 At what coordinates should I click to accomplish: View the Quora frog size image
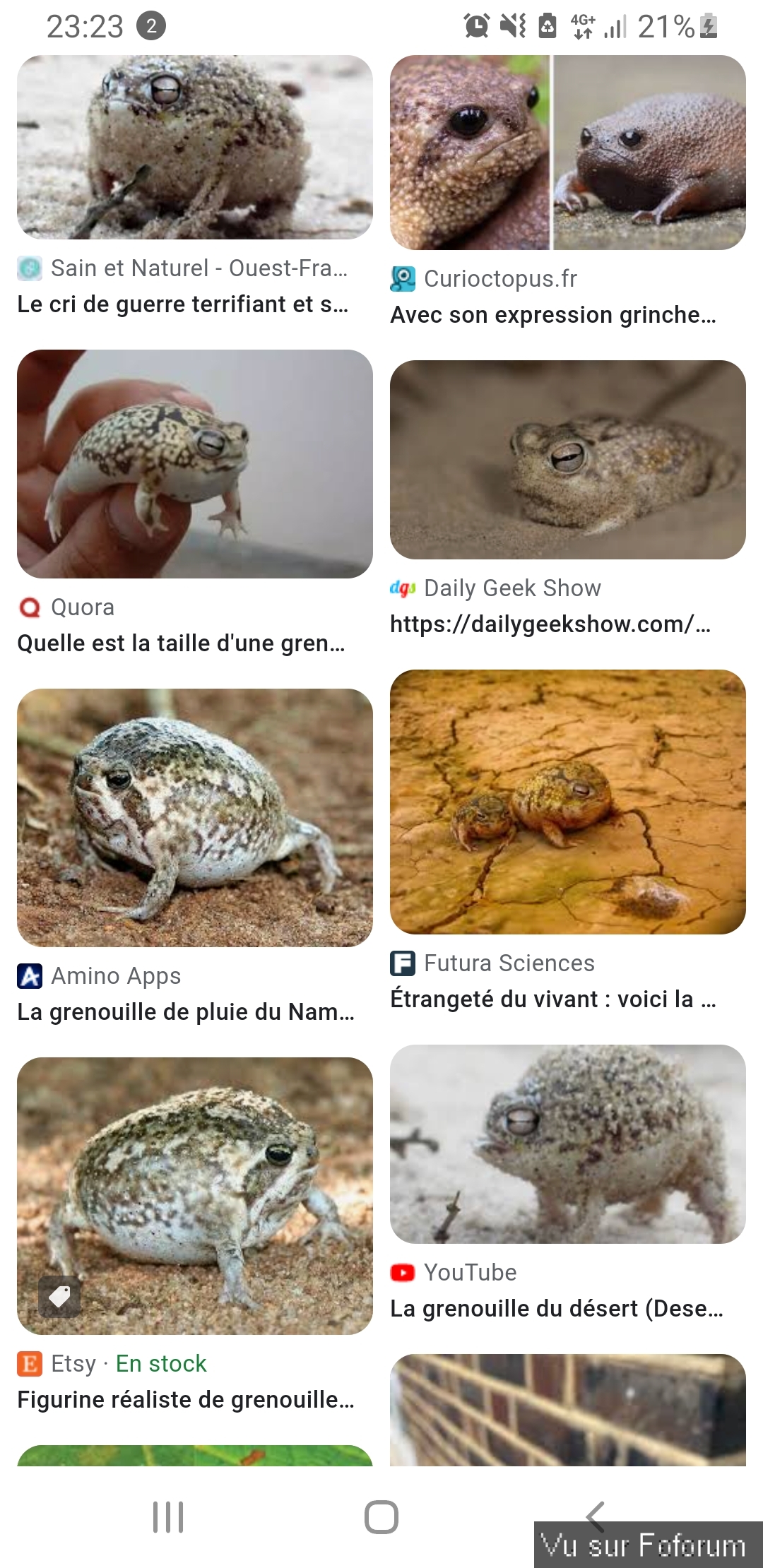[194, 463]
